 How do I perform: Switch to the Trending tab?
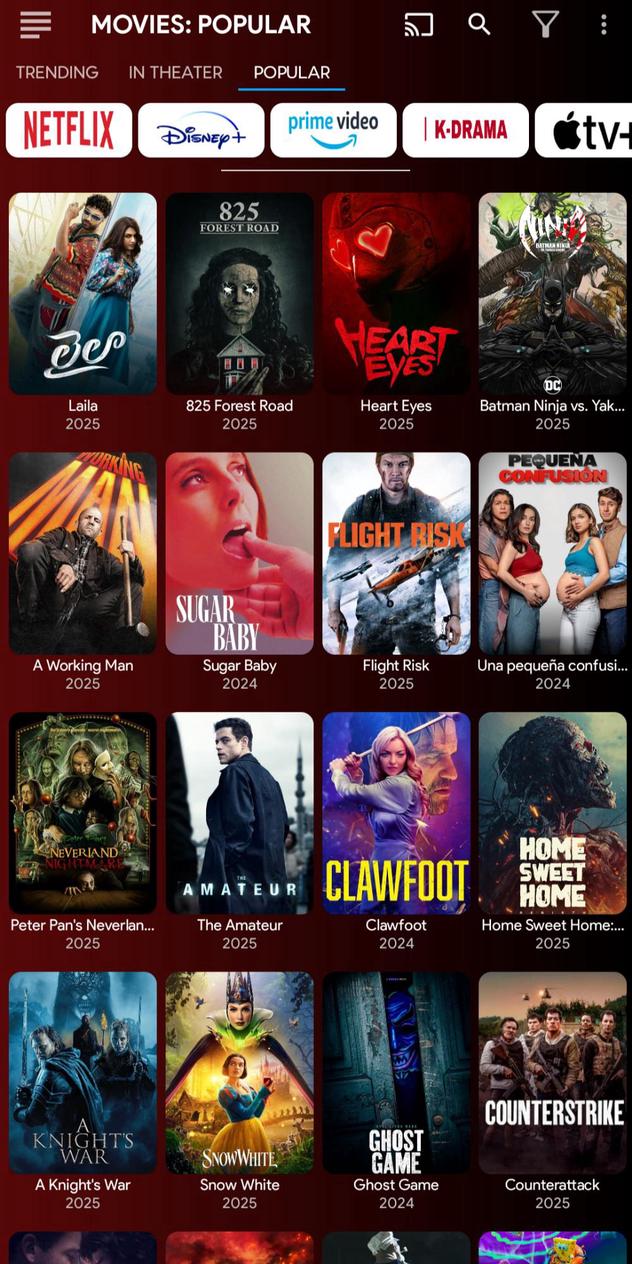tap(57, 72)
